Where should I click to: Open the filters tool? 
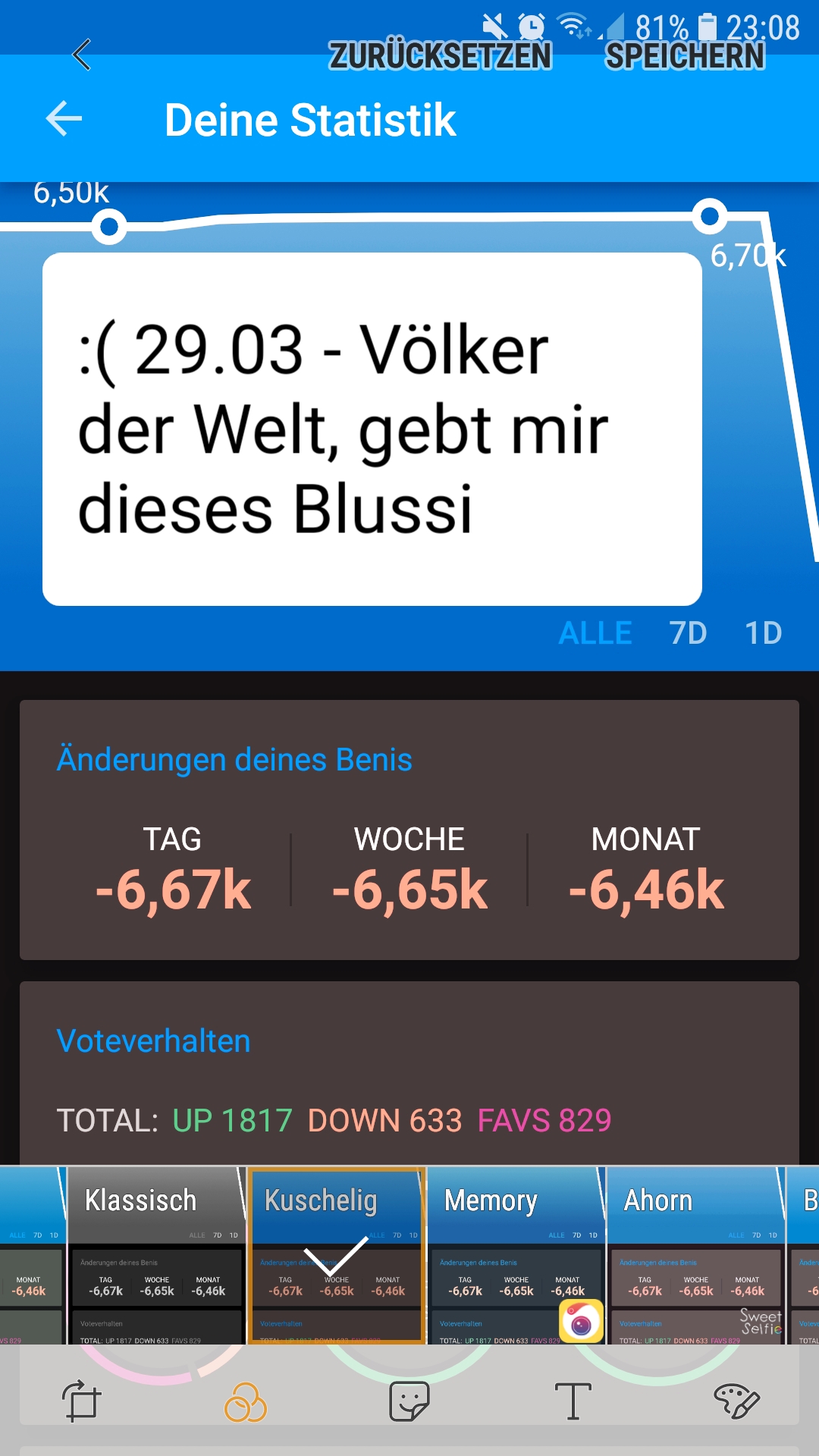point(245,1401)
